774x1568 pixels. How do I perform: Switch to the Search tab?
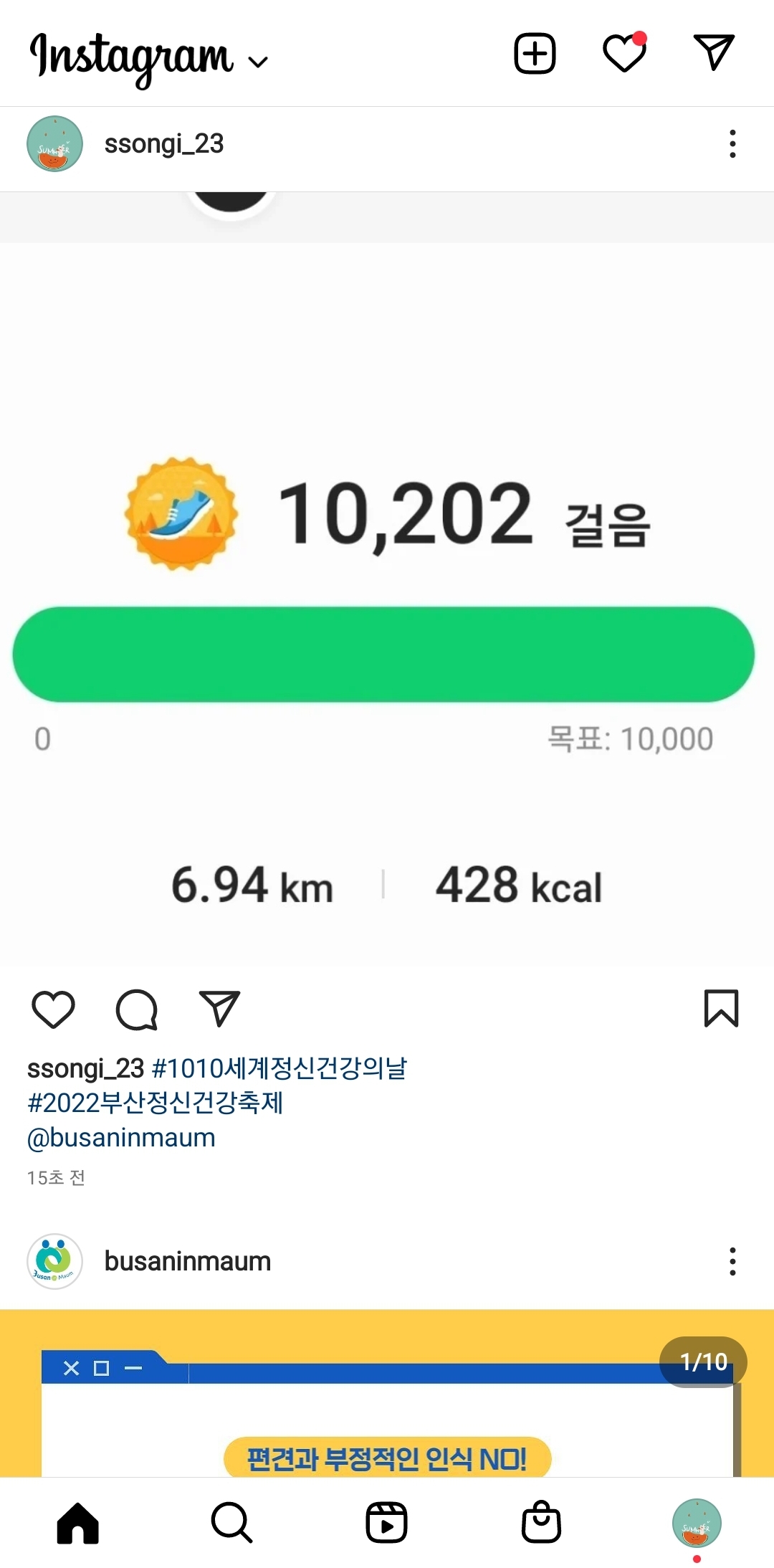232,1523
